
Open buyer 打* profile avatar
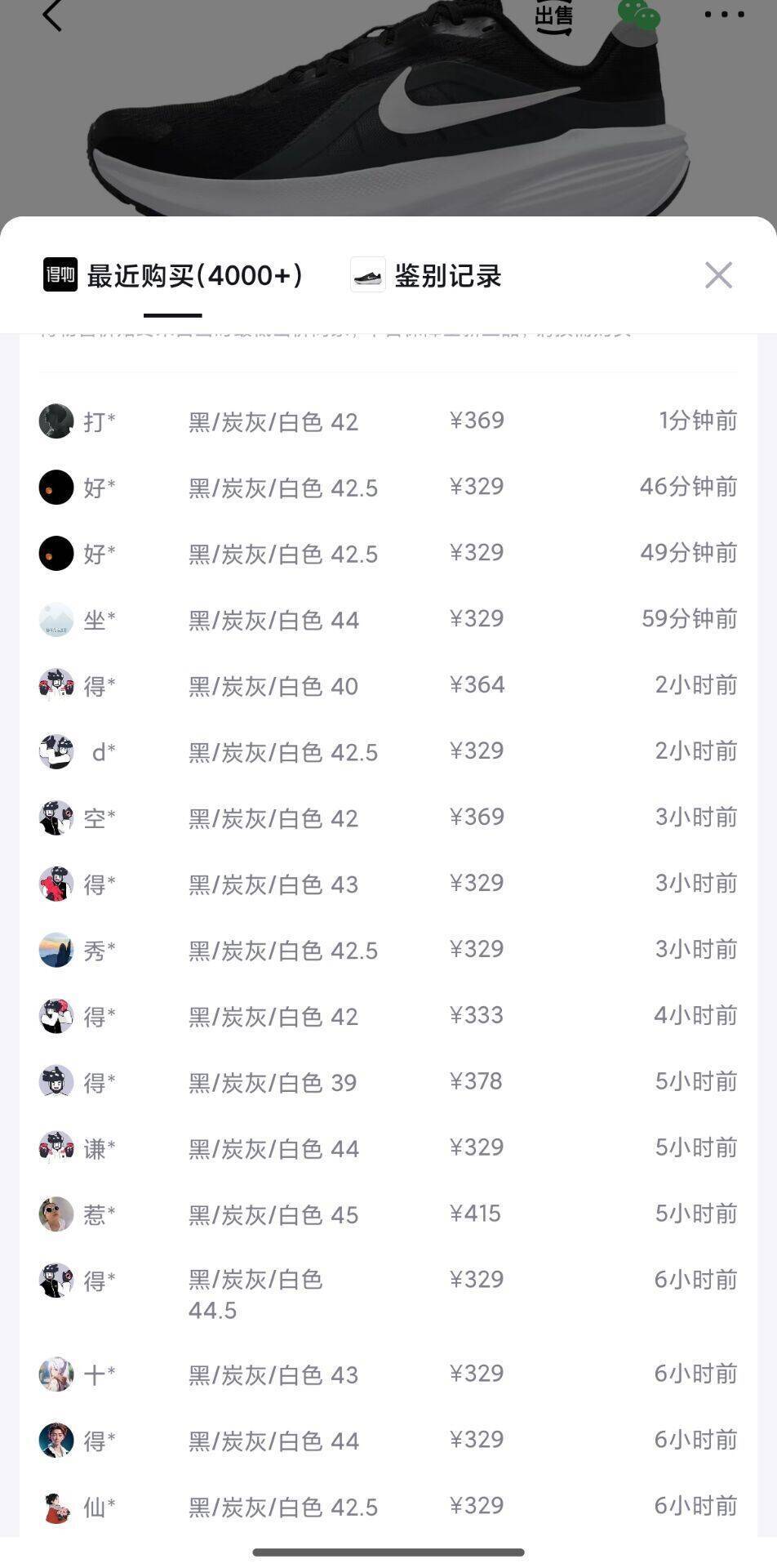tap(55, 421)
